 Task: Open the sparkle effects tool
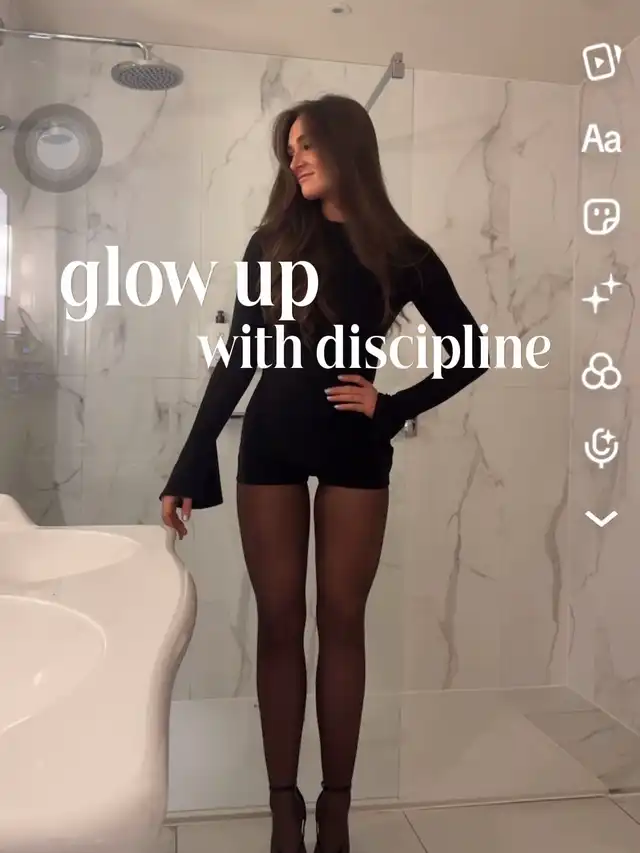[601, 294]
